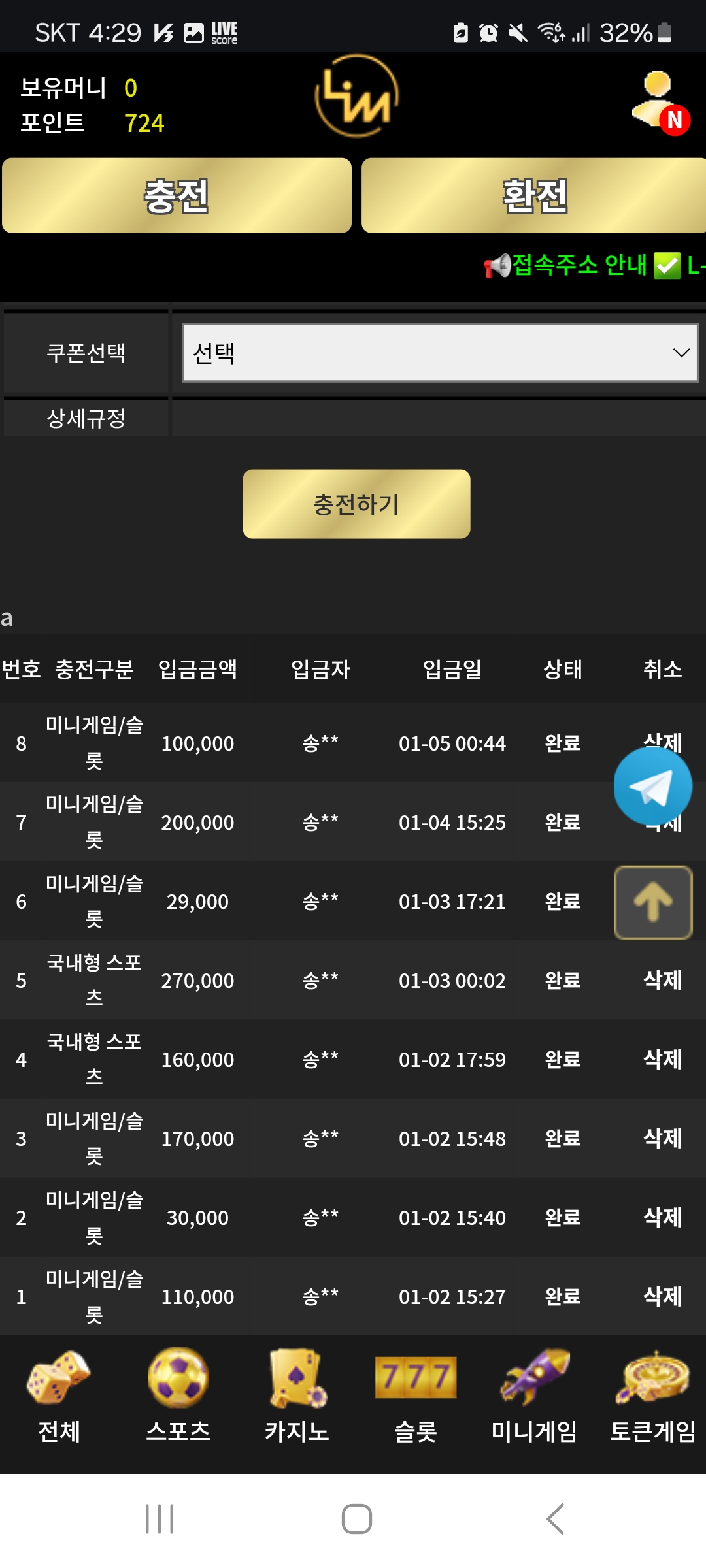Go back with system back button
Viewport: 706px width, 1568px height.
pos(555,1518)
